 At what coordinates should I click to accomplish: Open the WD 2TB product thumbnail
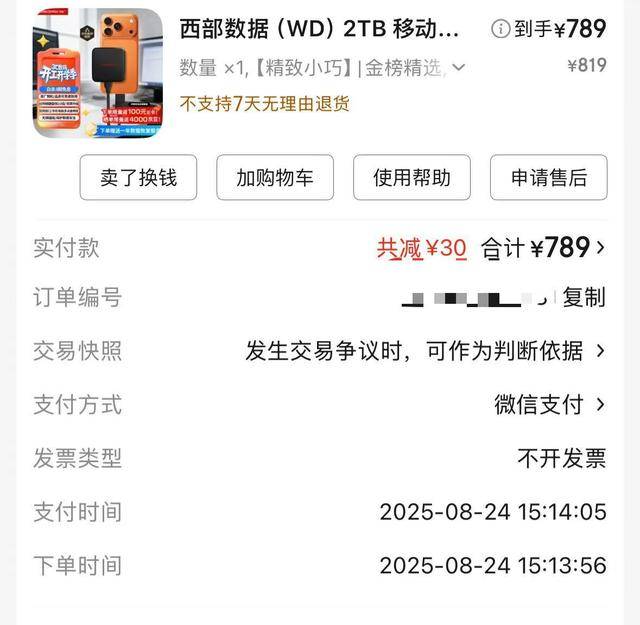(98, 73)
